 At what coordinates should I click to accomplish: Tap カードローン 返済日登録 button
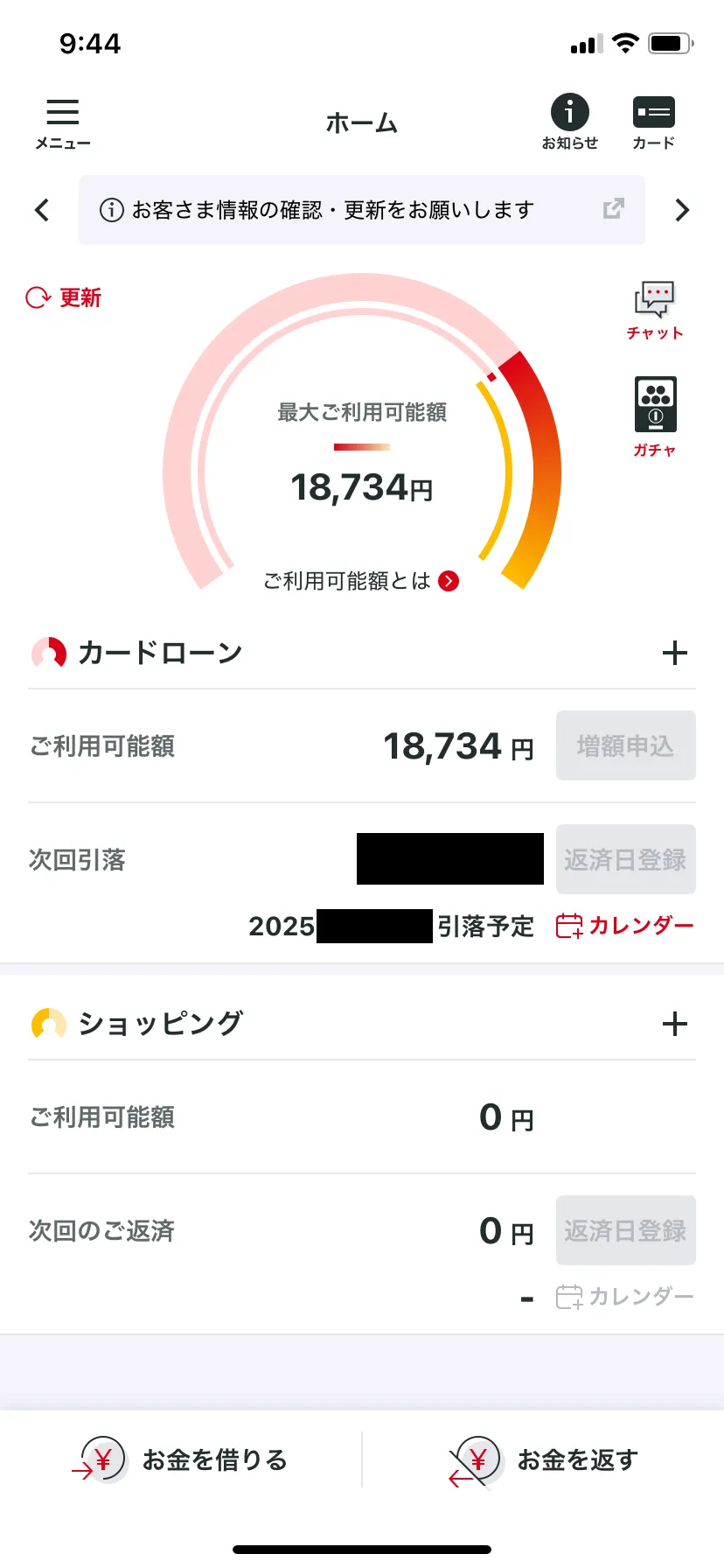pyautogui.click(x=625, y=859)
